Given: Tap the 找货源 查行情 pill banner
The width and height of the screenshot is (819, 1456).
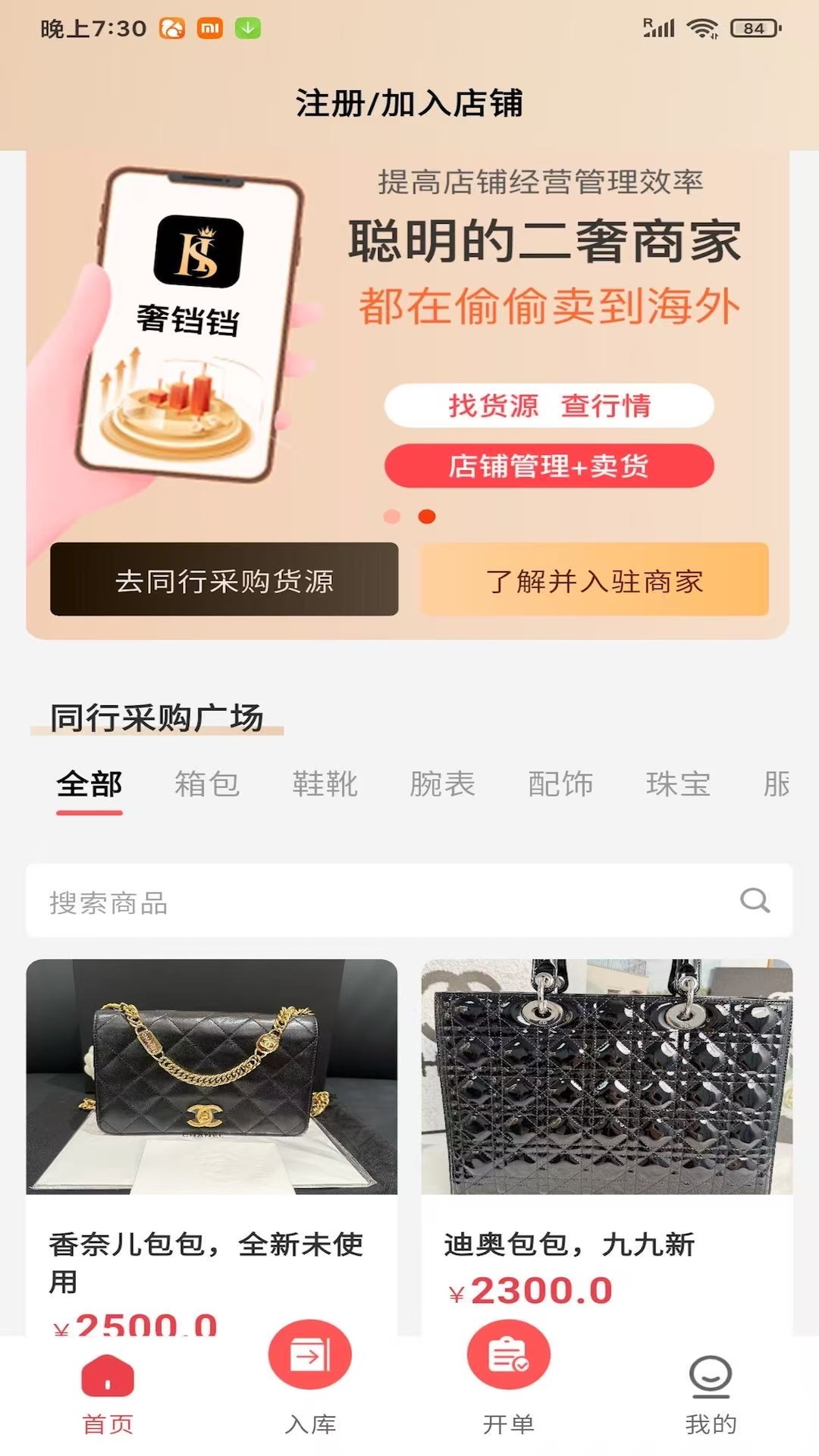Looking at the screenshot, I should tap(550, 406).
